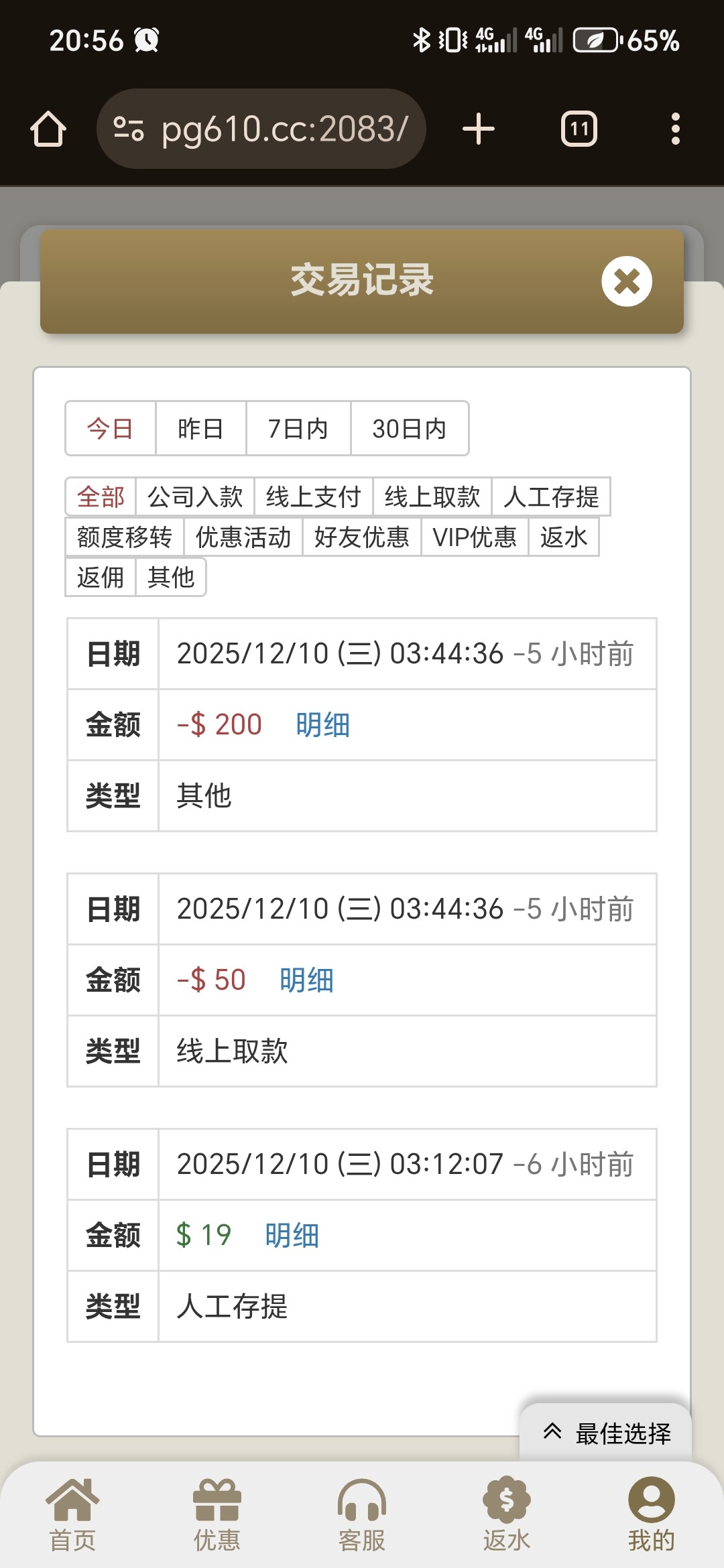The height and width of the screenshot is (1568, 724).
Task: Enable the VIP优惠 filter
Action: tap(474, 537)
